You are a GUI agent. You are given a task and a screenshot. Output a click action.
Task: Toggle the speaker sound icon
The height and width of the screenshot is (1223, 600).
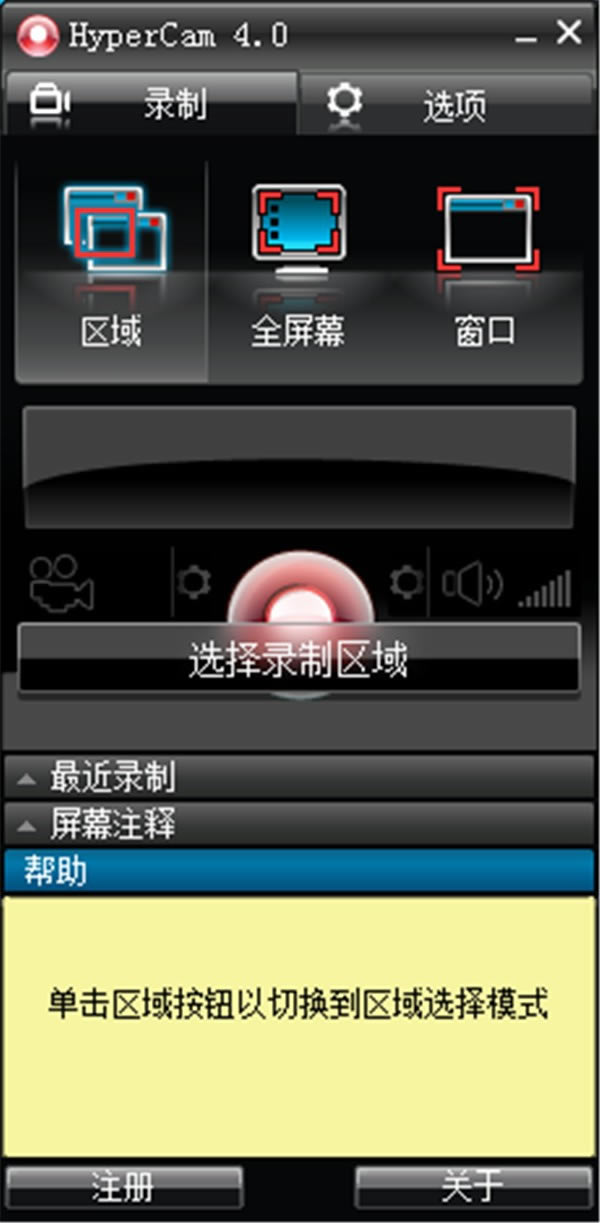click(473, 583)
